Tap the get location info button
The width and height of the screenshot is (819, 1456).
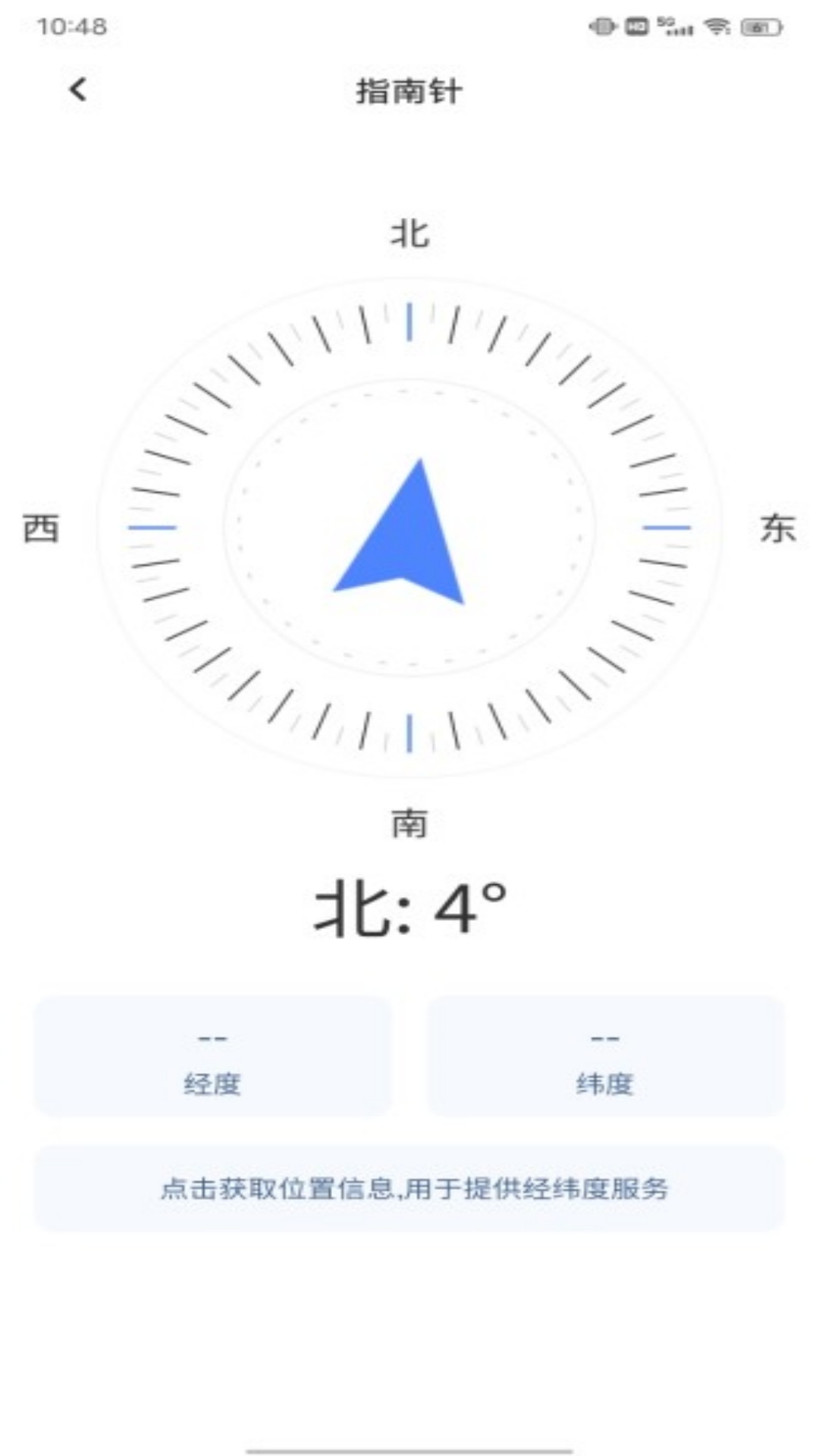(x=409, y=1188)
